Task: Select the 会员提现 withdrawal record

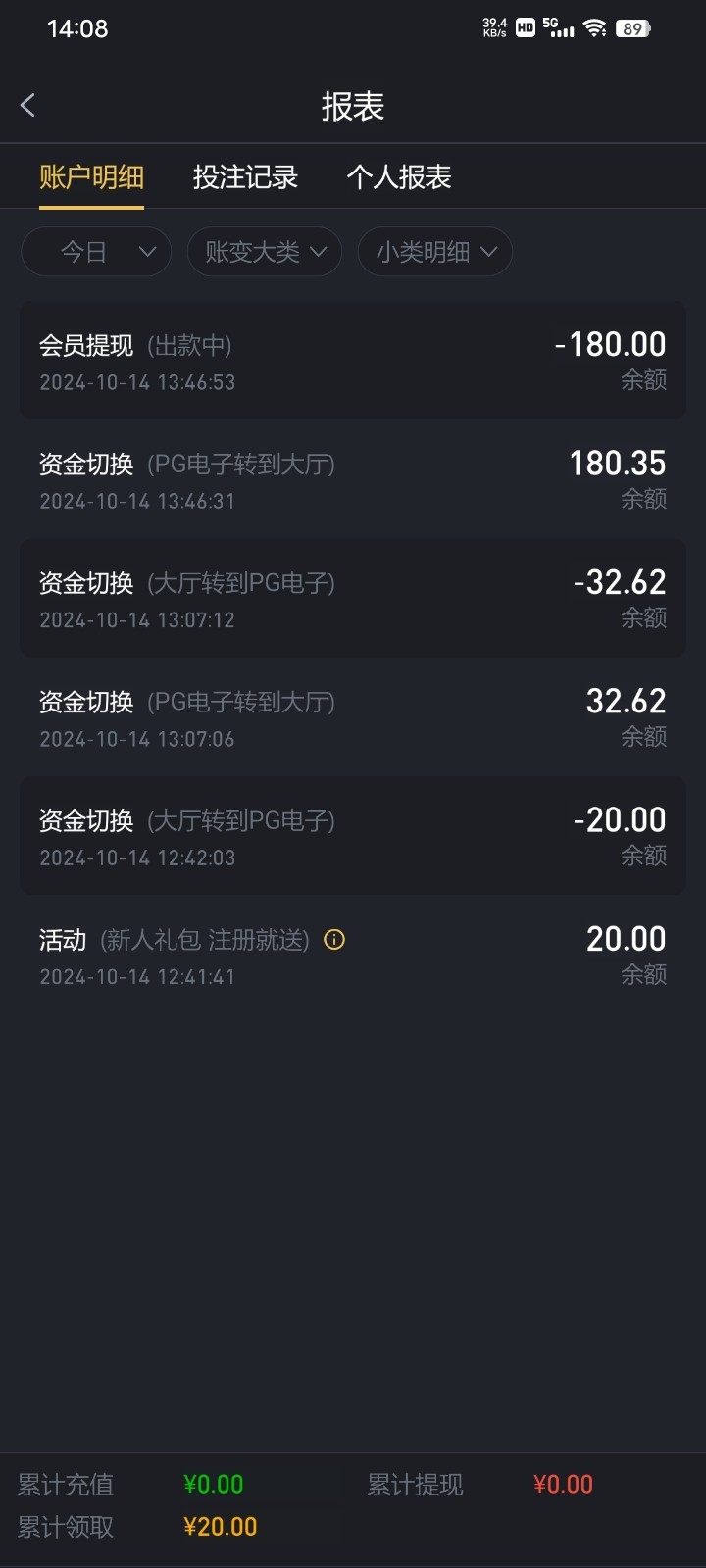Action: 353,360
